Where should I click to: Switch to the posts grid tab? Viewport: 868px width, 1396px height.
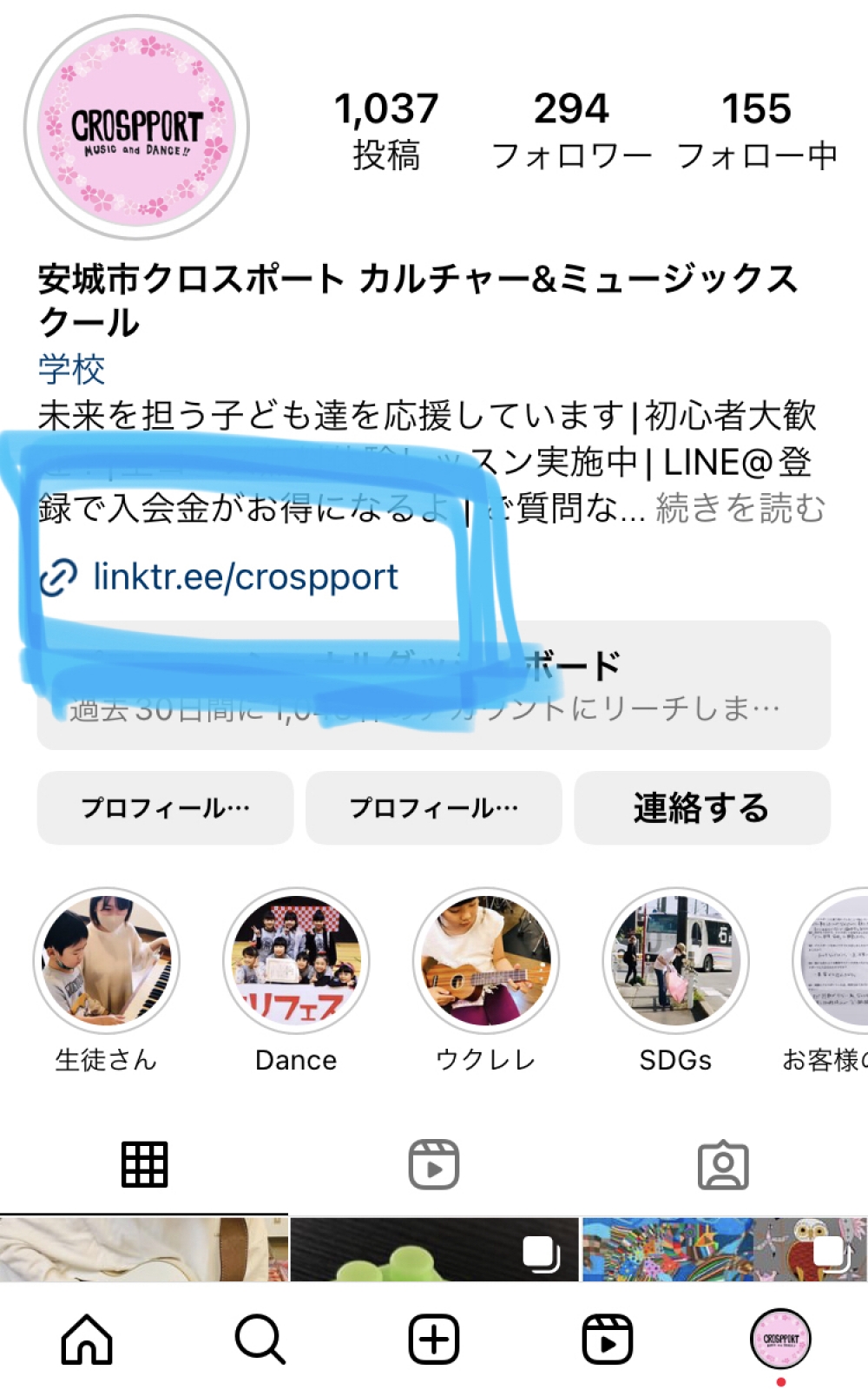[144, 1164]
